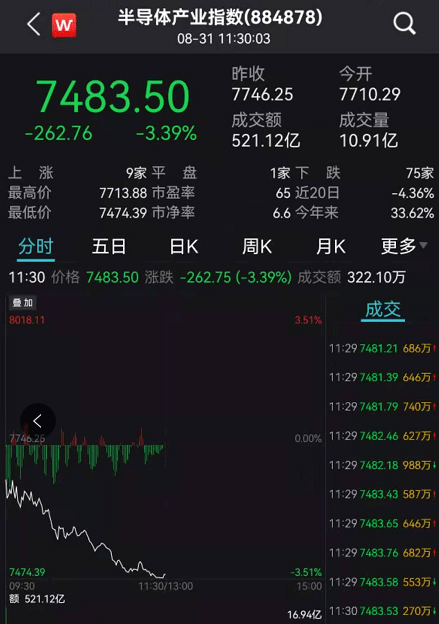Tap the 叠加 overlay button
439x624 pixels.
pos(23,303)
